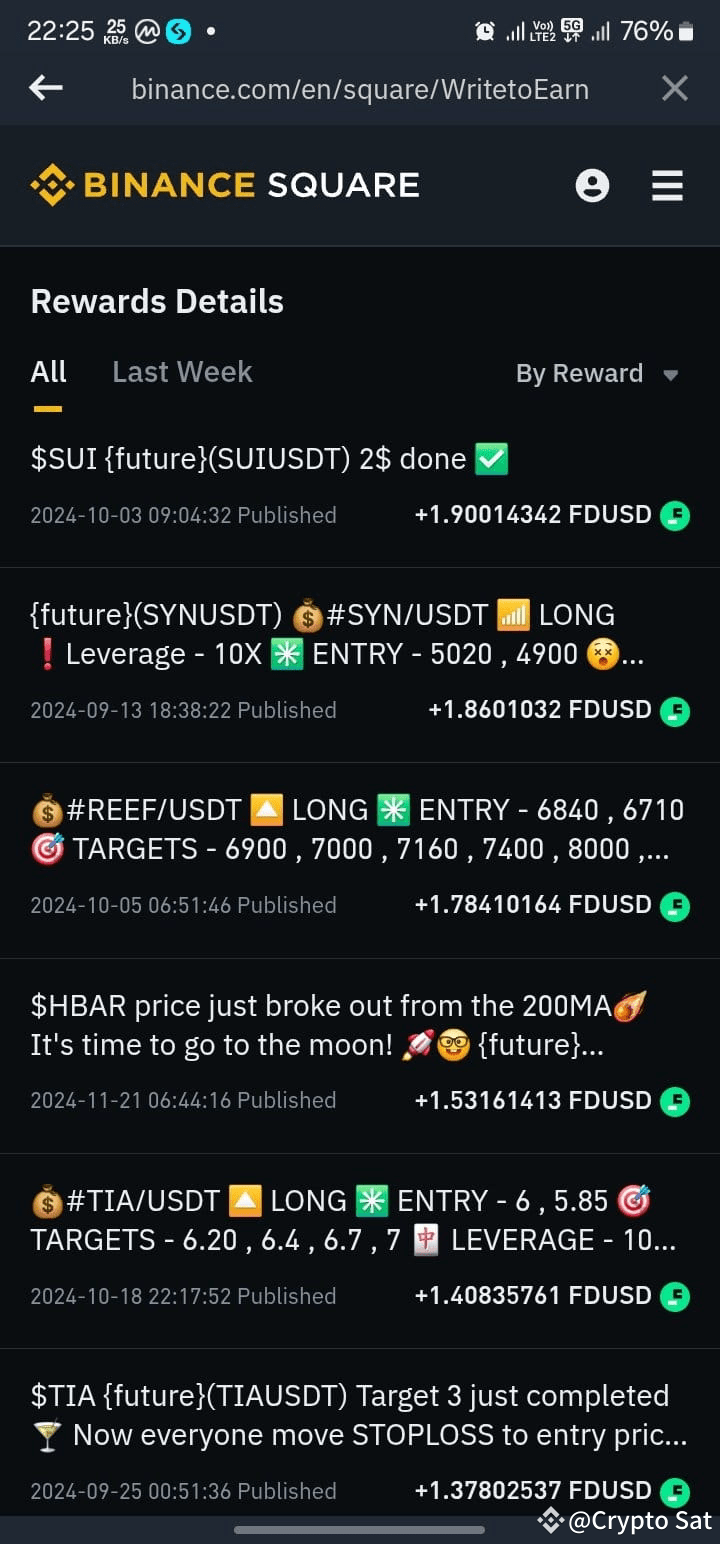720x1544 pixels.
Task: Click the X icon in the address bar
Action: click(674, 88)
